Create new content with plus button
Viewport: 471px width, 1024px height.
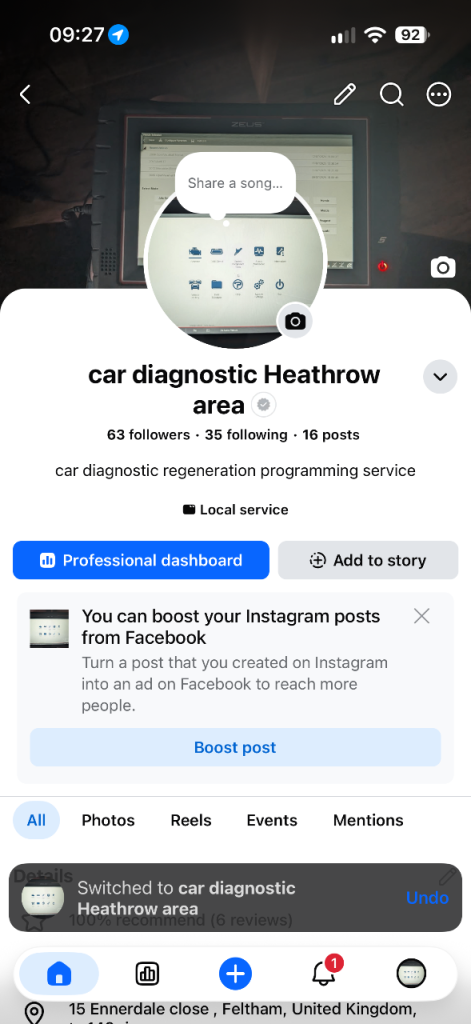(x=235, y=974)
